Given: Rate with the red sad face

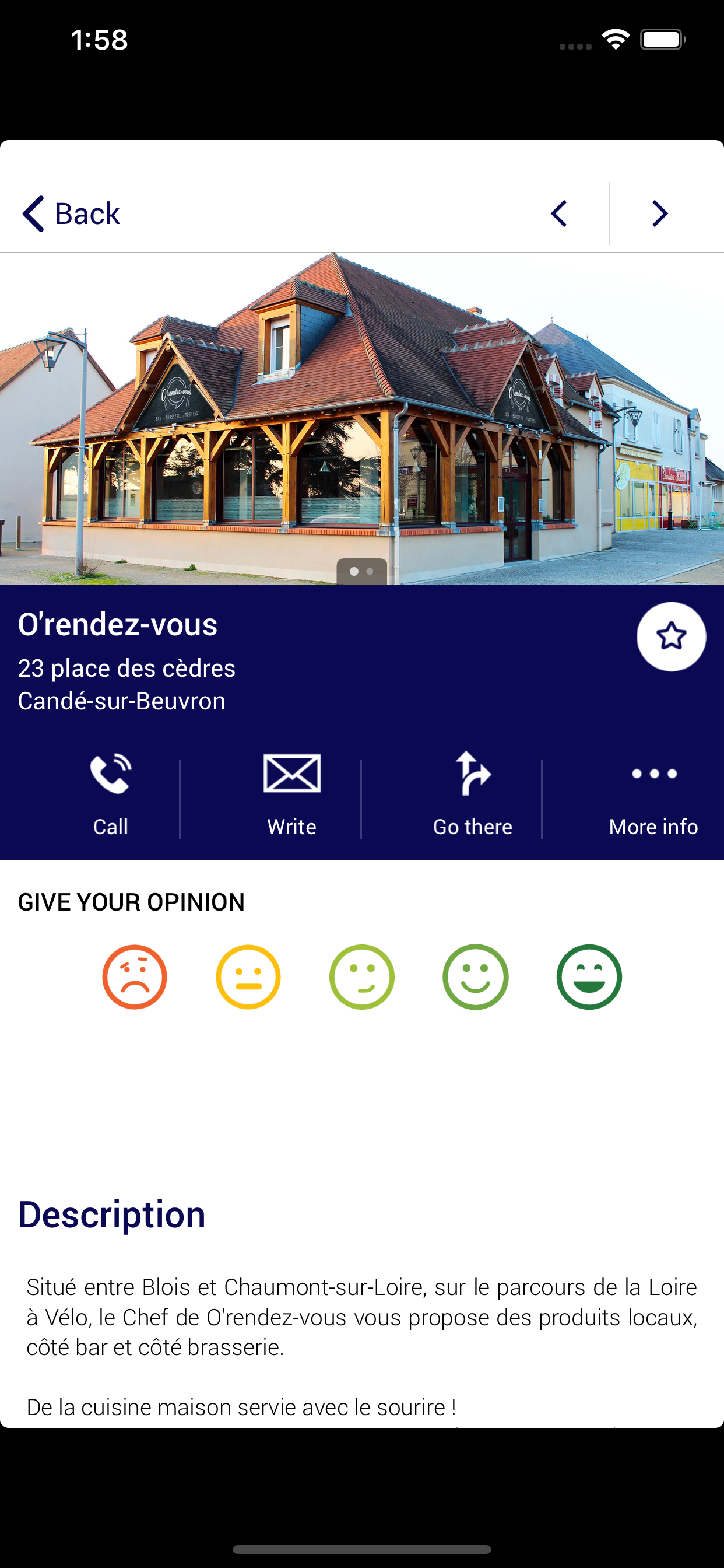Looking at the screenshot, I should tap(135, 977).
